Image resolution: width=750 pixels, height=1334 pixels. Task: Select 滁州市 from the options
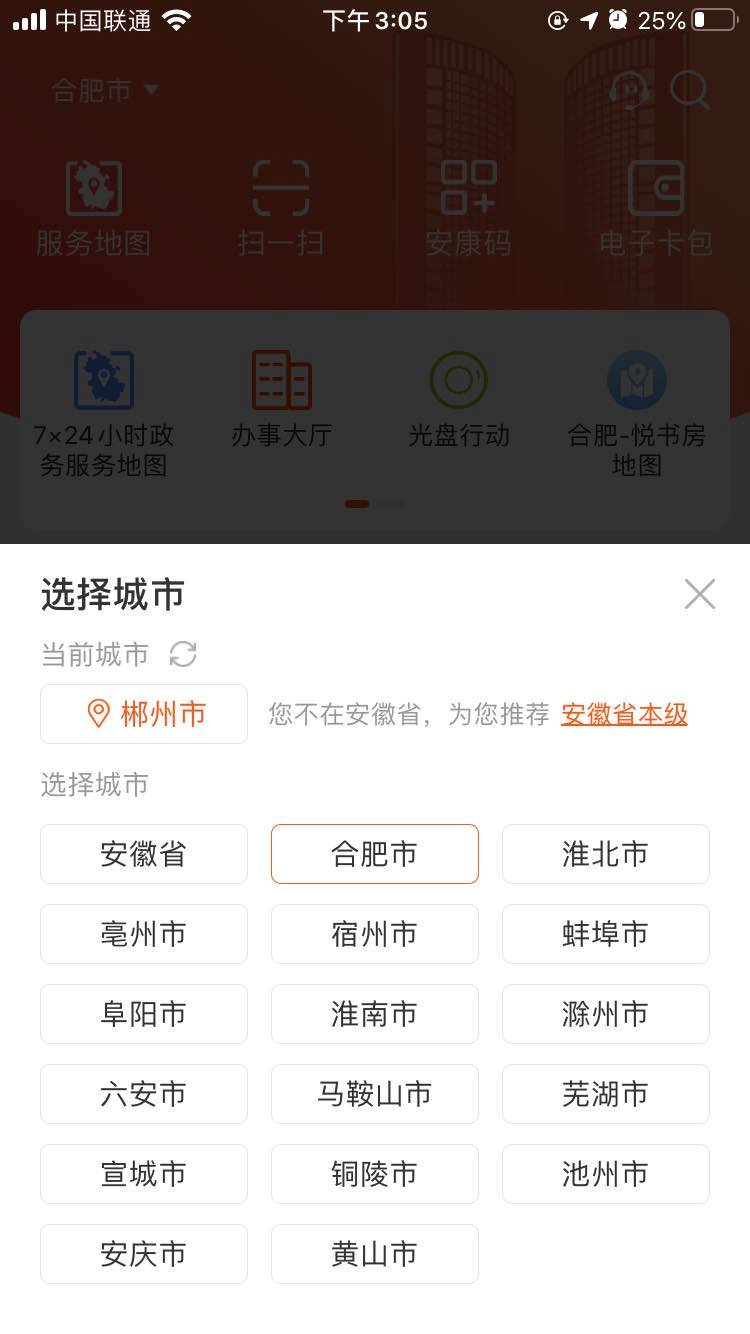606,1014
